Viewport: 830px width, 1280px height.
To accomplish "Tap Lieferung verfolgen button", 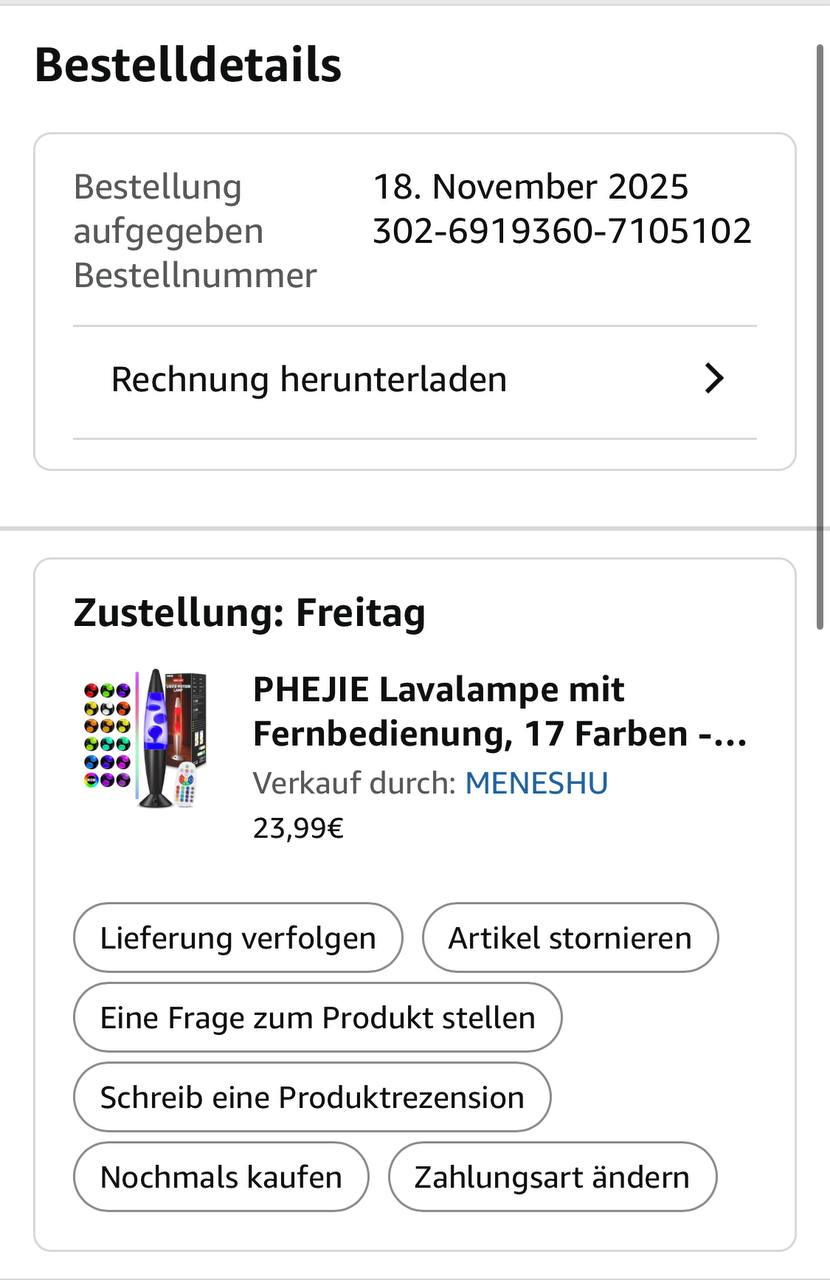I will coord(238,938).
